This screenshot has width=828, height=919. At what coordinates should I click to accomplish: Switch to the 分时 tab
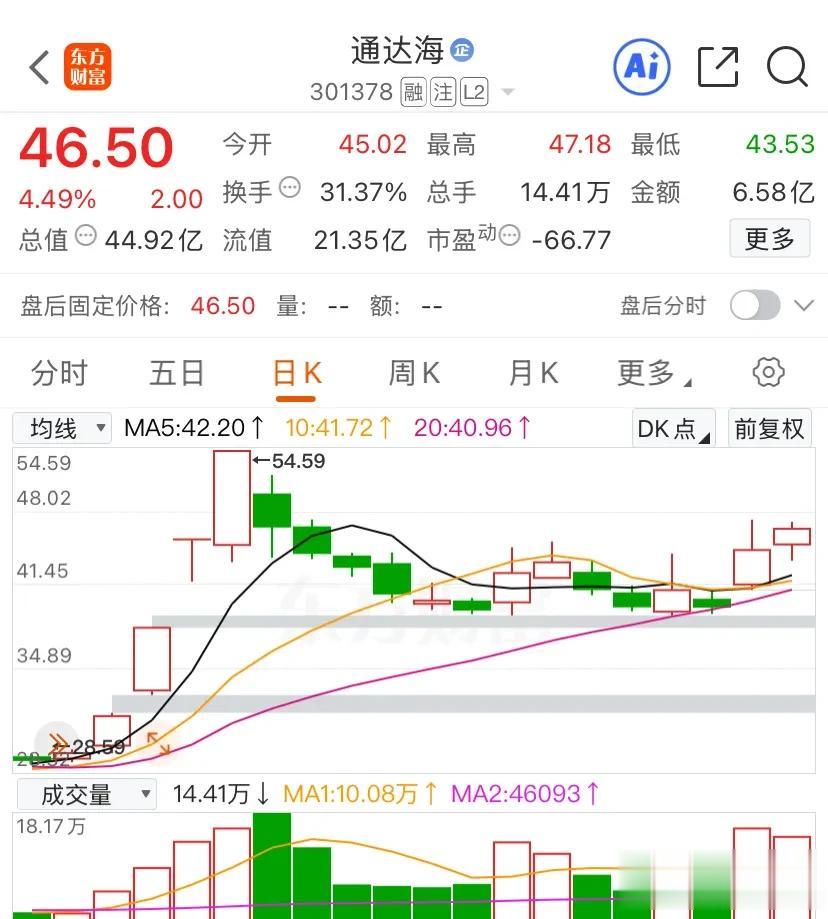[x=59, y=373]
